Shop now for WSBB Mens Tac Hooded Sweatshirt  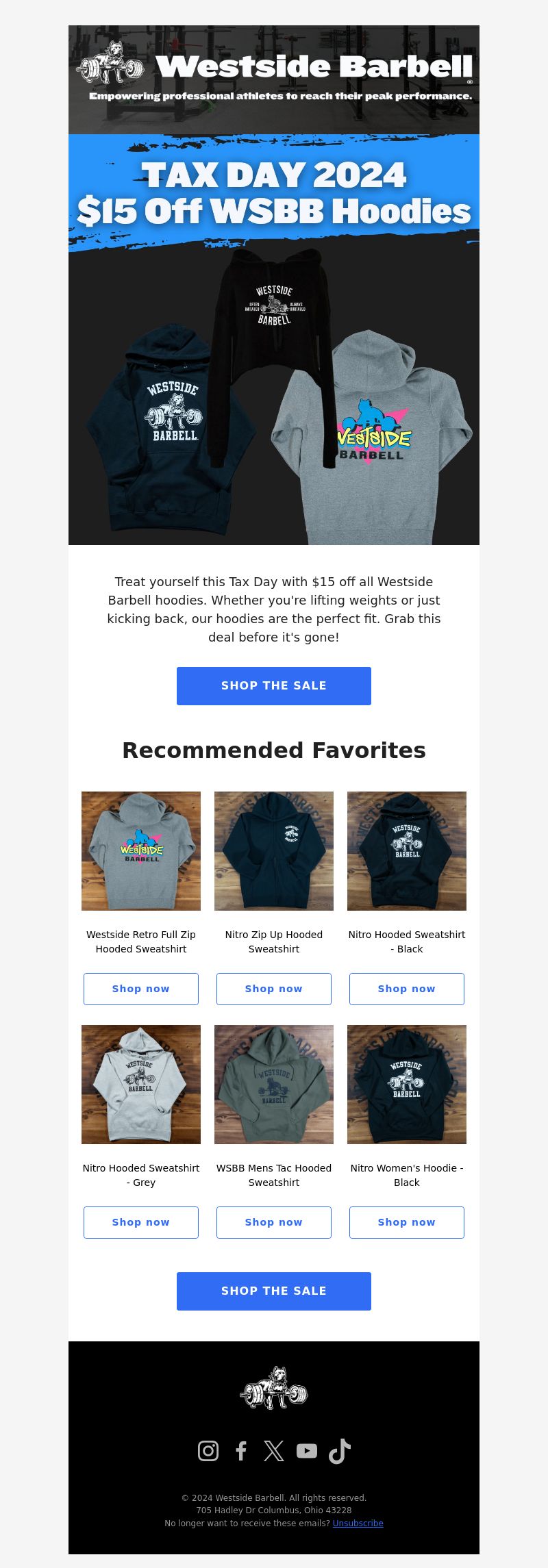274,1222
